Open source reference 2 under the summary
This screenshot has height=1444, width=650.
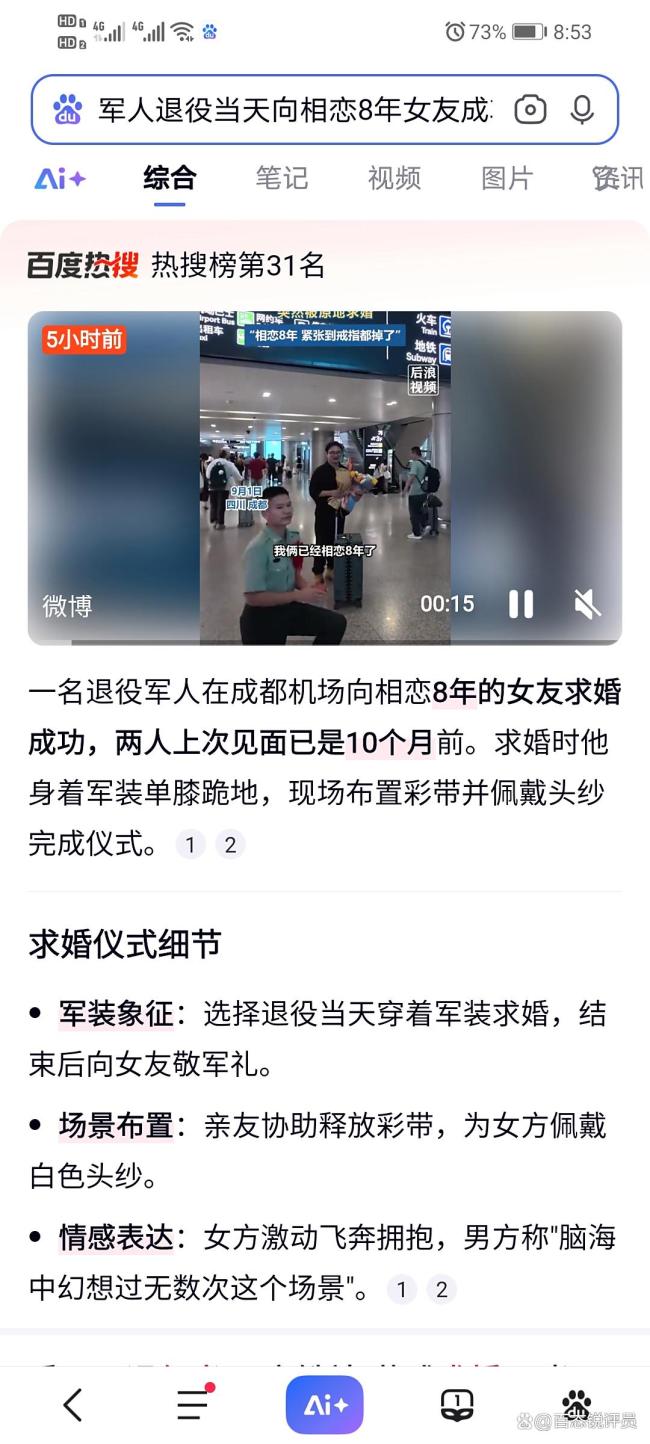click(x=230, y=845)
